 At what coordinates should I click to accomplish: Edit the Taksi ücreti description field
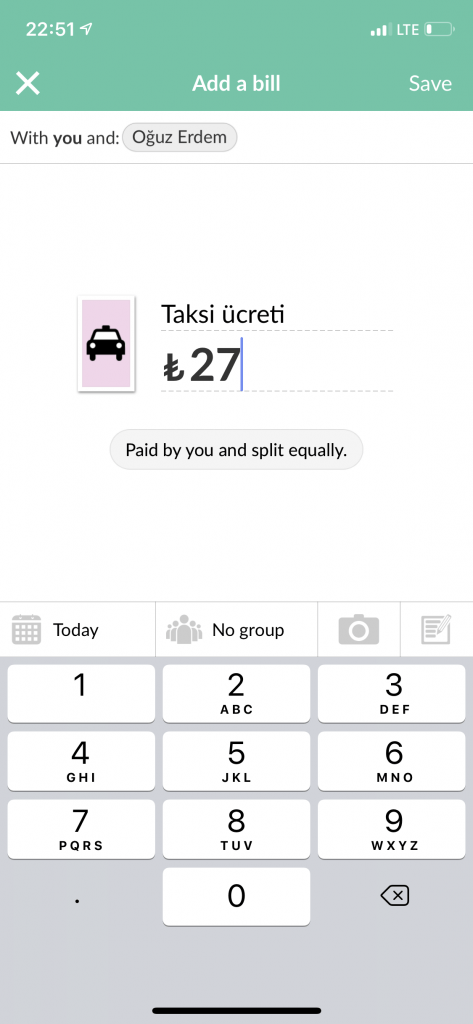[276, 315]
